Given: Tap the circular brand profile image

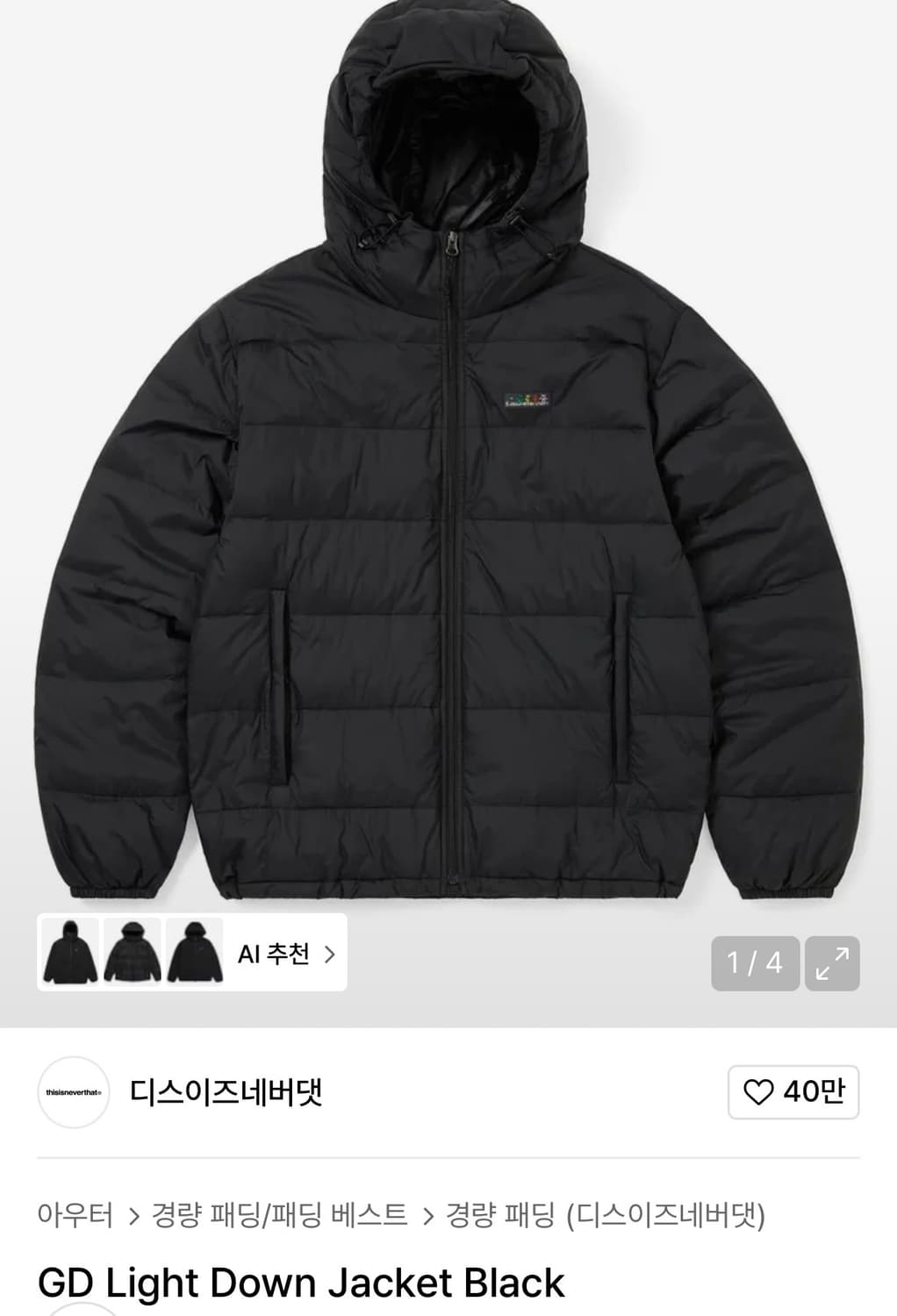Looking at the screenshot, I should pyautogui.click(x=73, y=1091).
